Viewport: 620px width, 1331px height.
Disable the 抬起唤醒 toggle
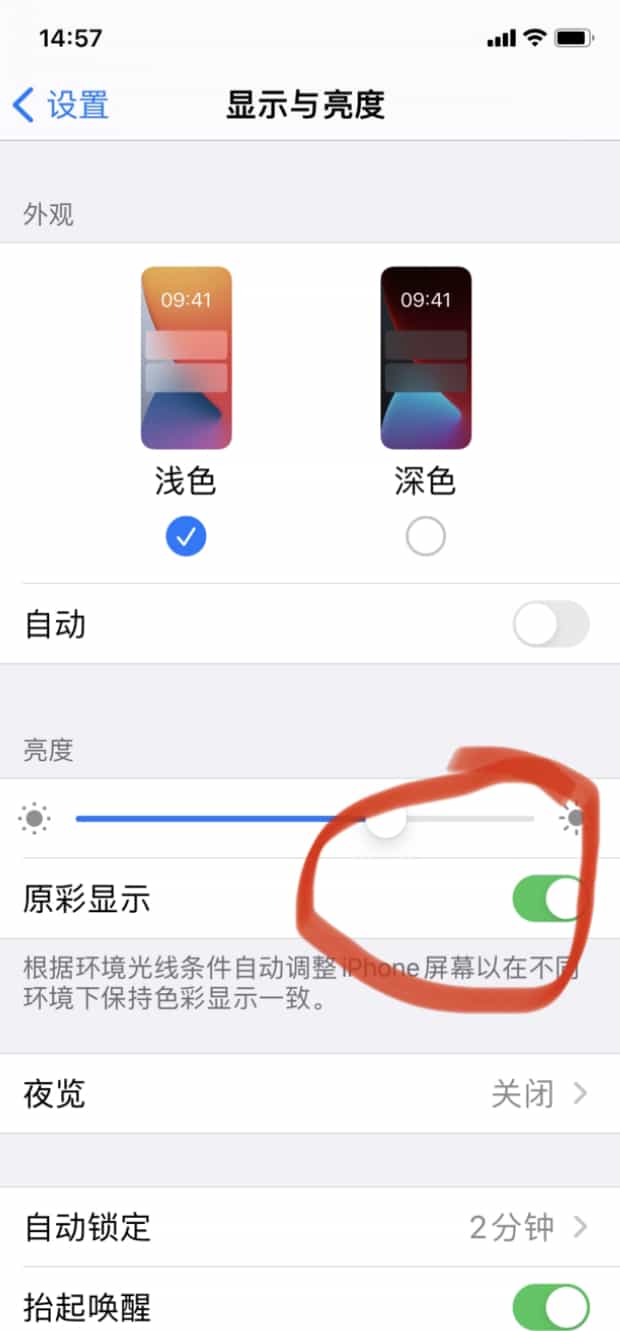550,1306
